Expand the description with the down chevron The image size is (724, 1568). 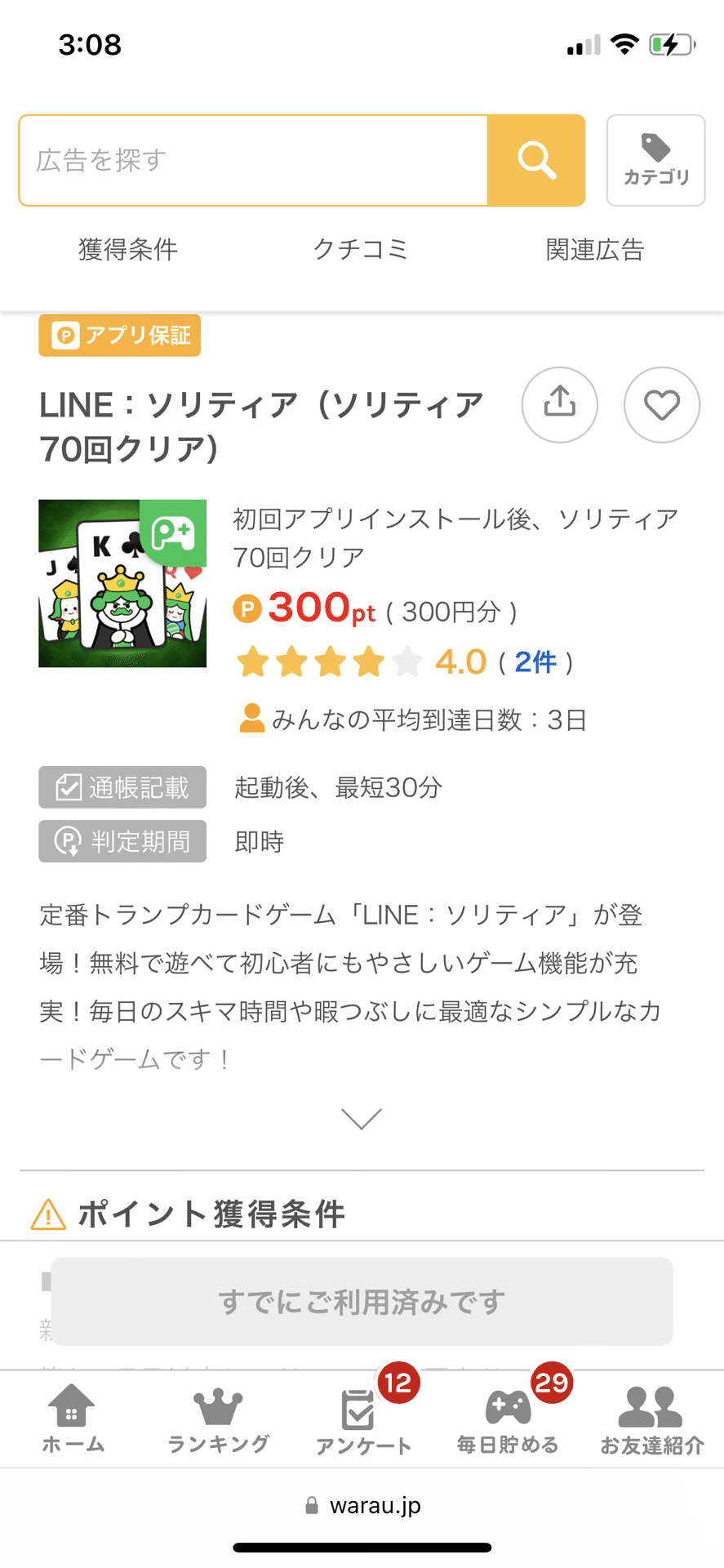click(362, 1116)
